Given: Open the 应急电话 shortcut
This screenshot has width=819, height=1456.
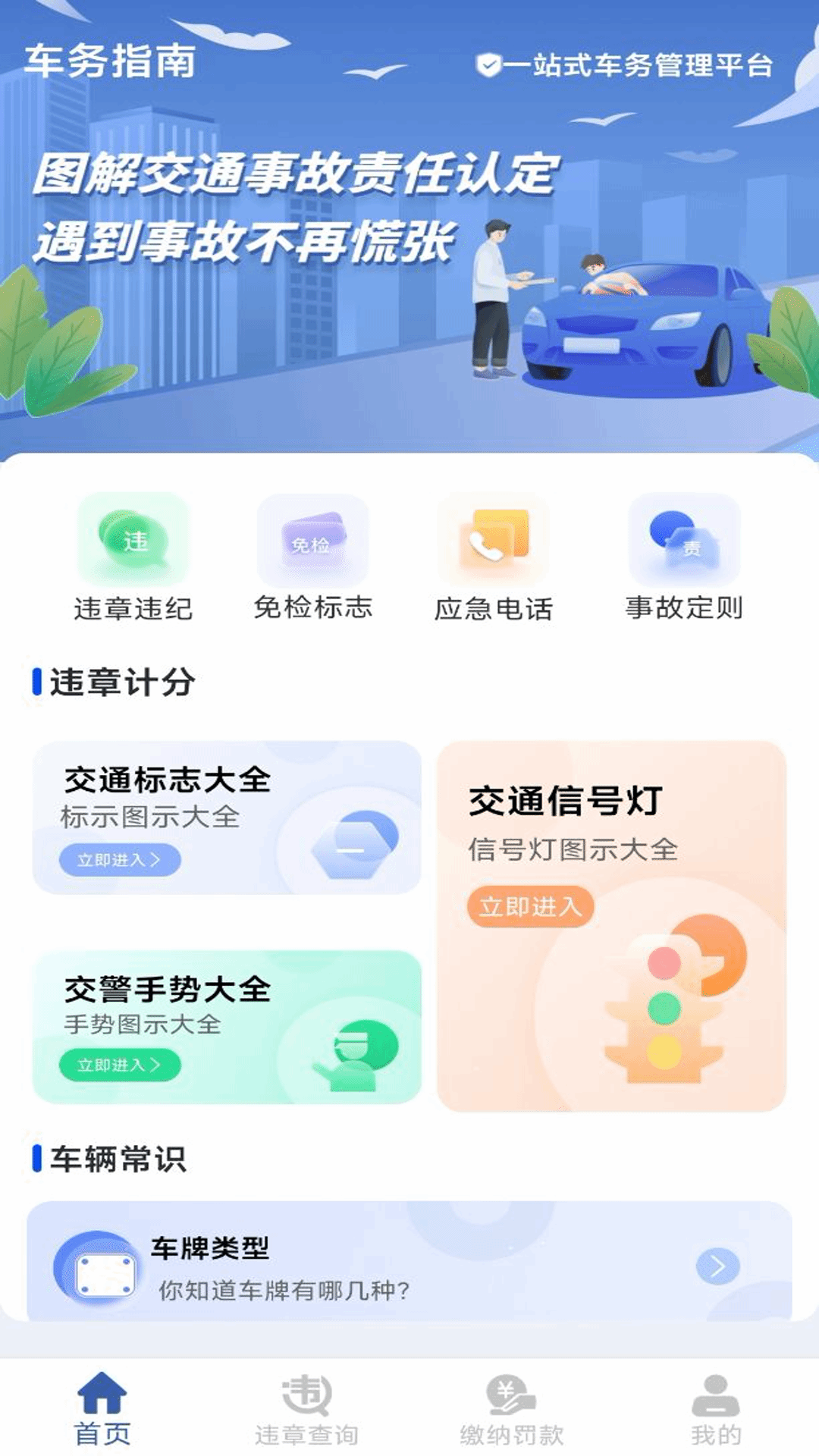Looking at the screenshot, I should (x=493, y=557).
